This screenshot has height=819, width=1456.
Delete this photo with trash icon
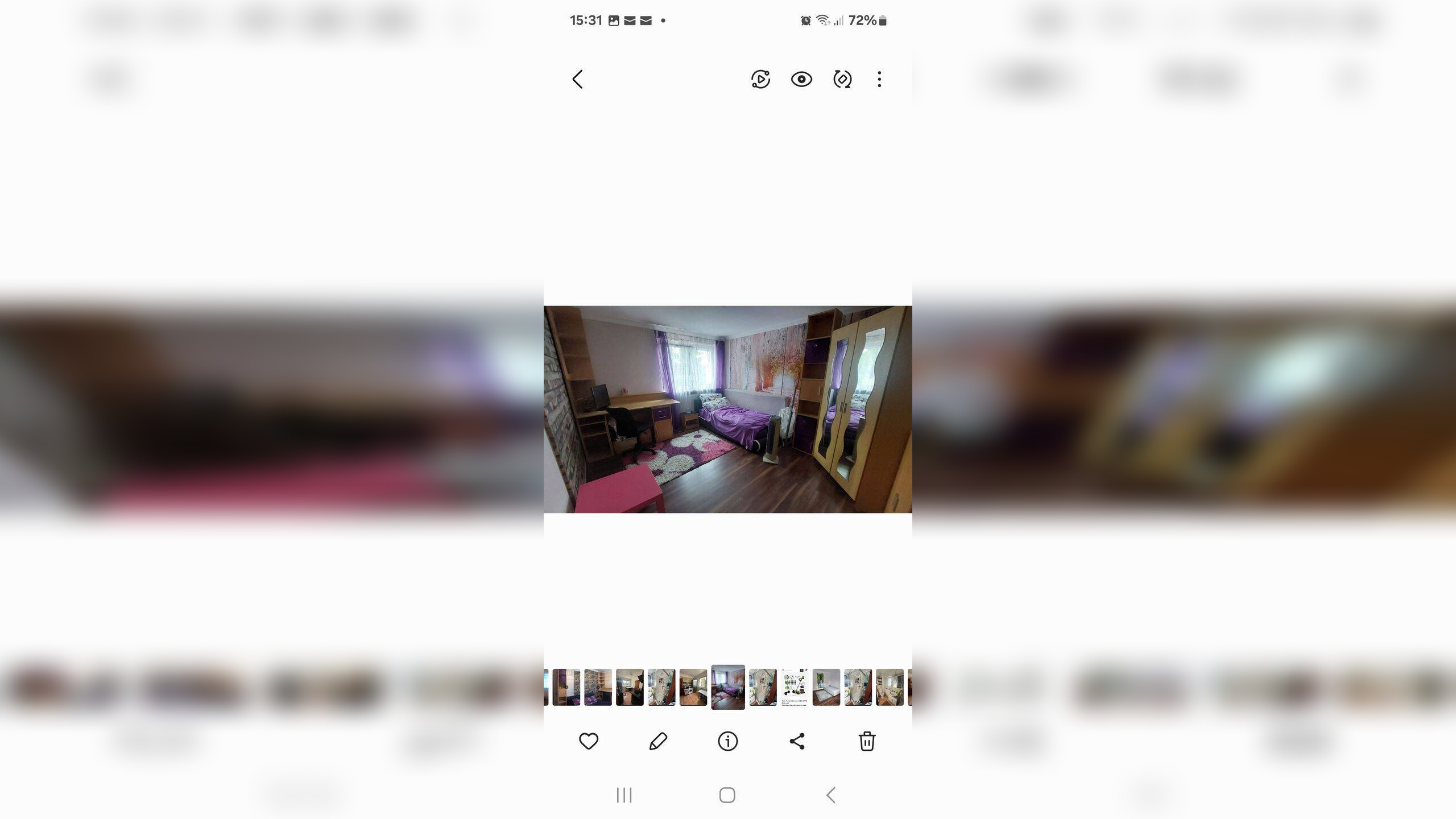(867, 741)
